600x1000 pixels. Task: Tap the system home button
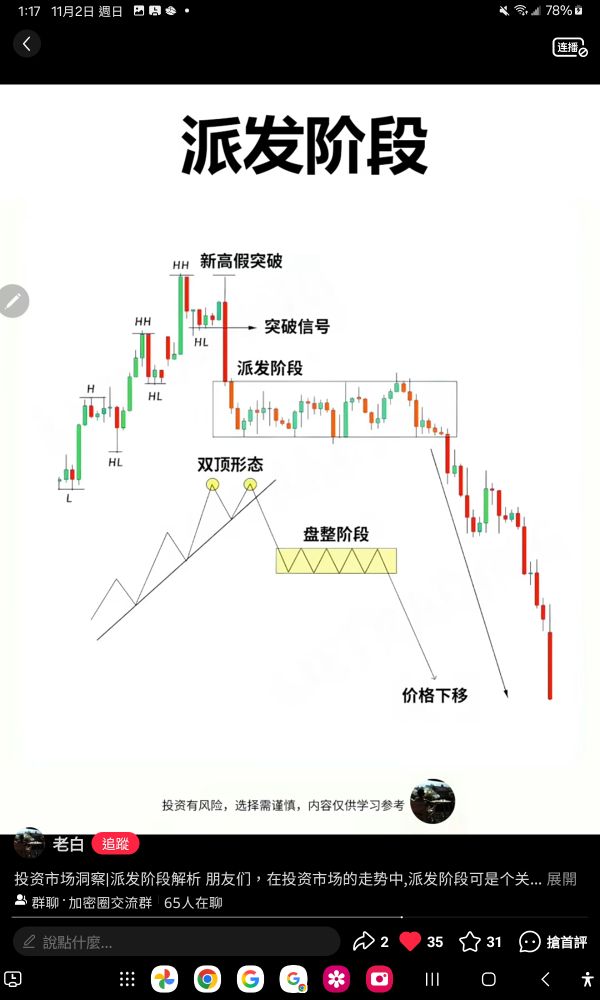[489, 979]
